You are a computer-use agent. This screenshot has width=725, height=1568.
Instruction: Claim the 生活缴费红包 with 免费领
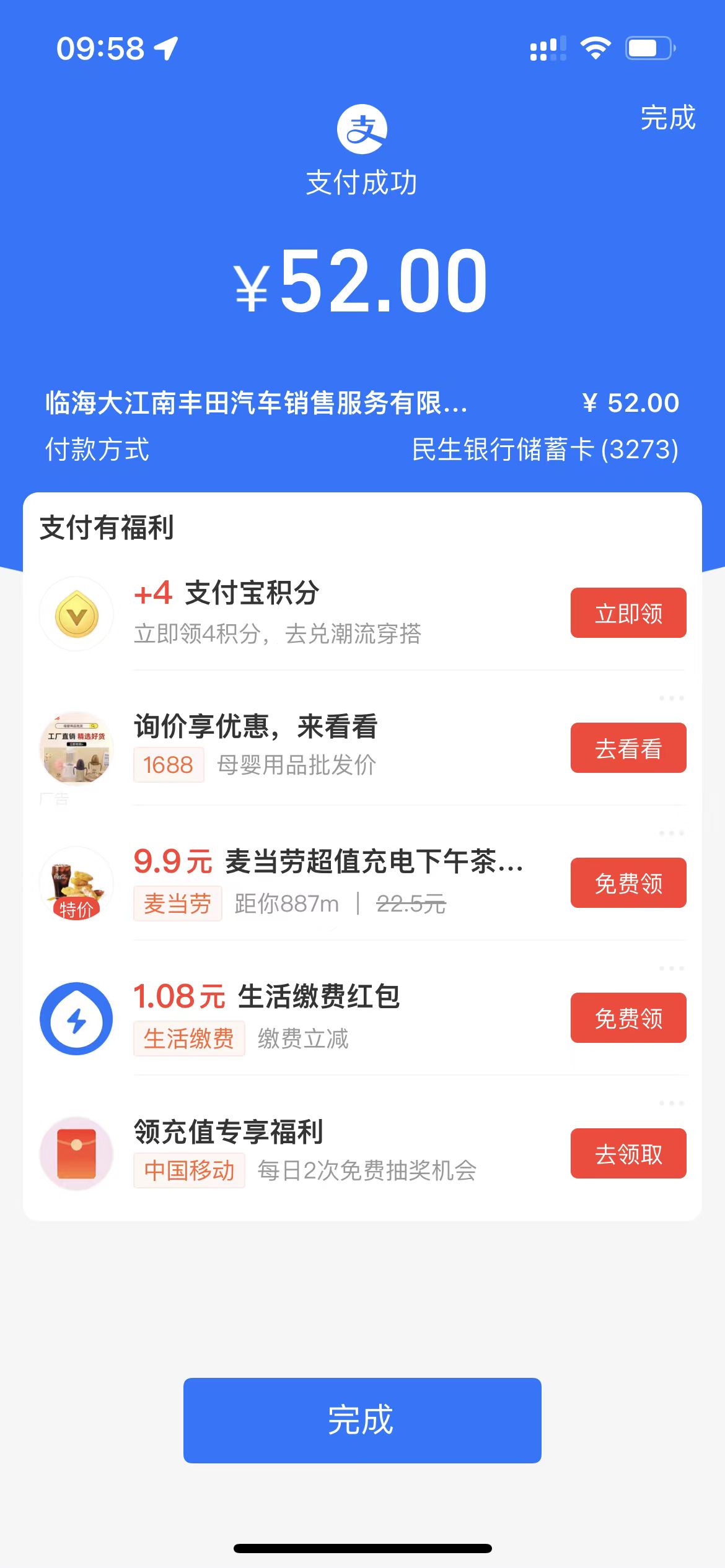point(628,1018)
